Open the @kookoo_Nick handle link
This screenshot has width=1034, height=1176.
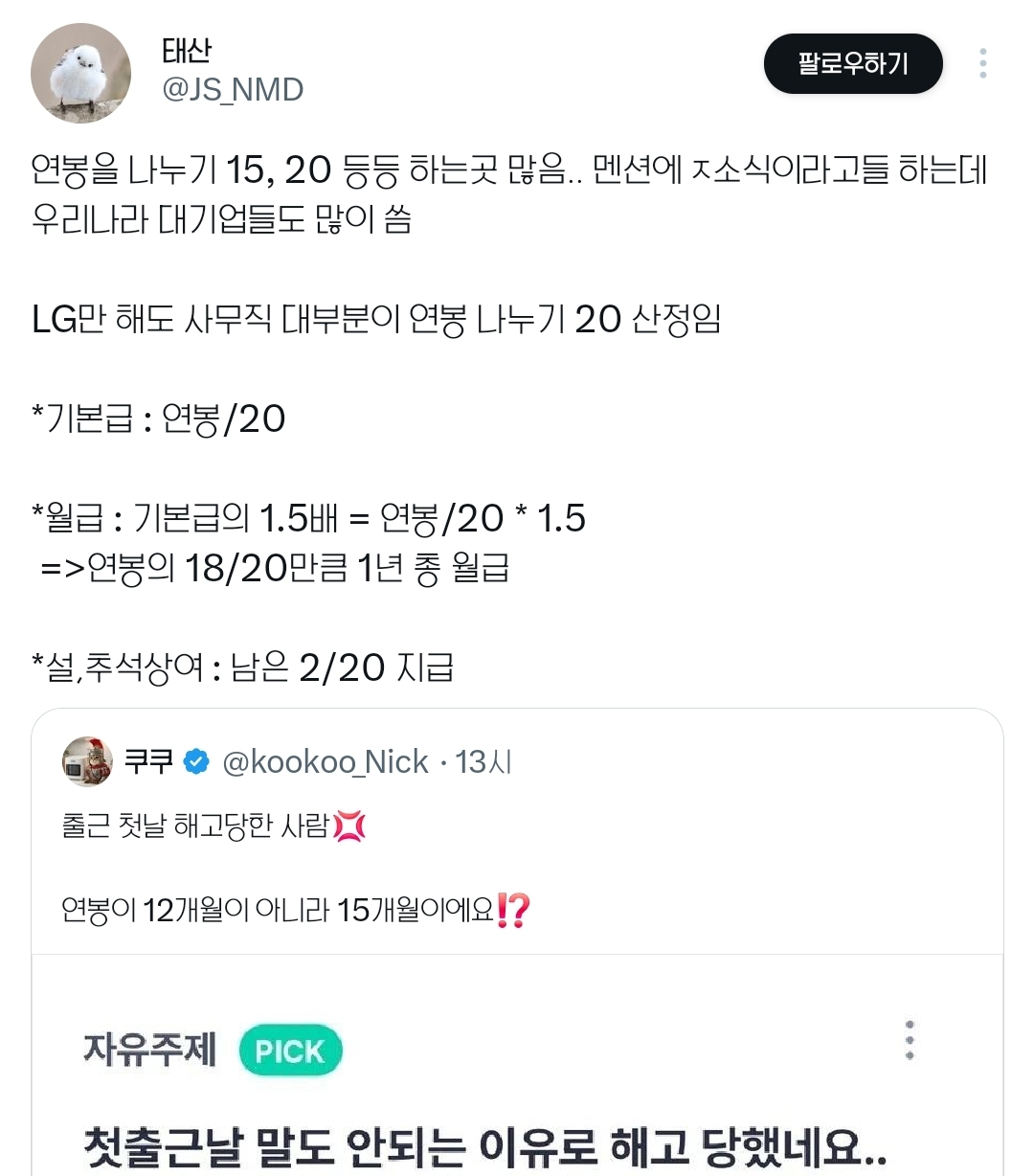point(326,761)
